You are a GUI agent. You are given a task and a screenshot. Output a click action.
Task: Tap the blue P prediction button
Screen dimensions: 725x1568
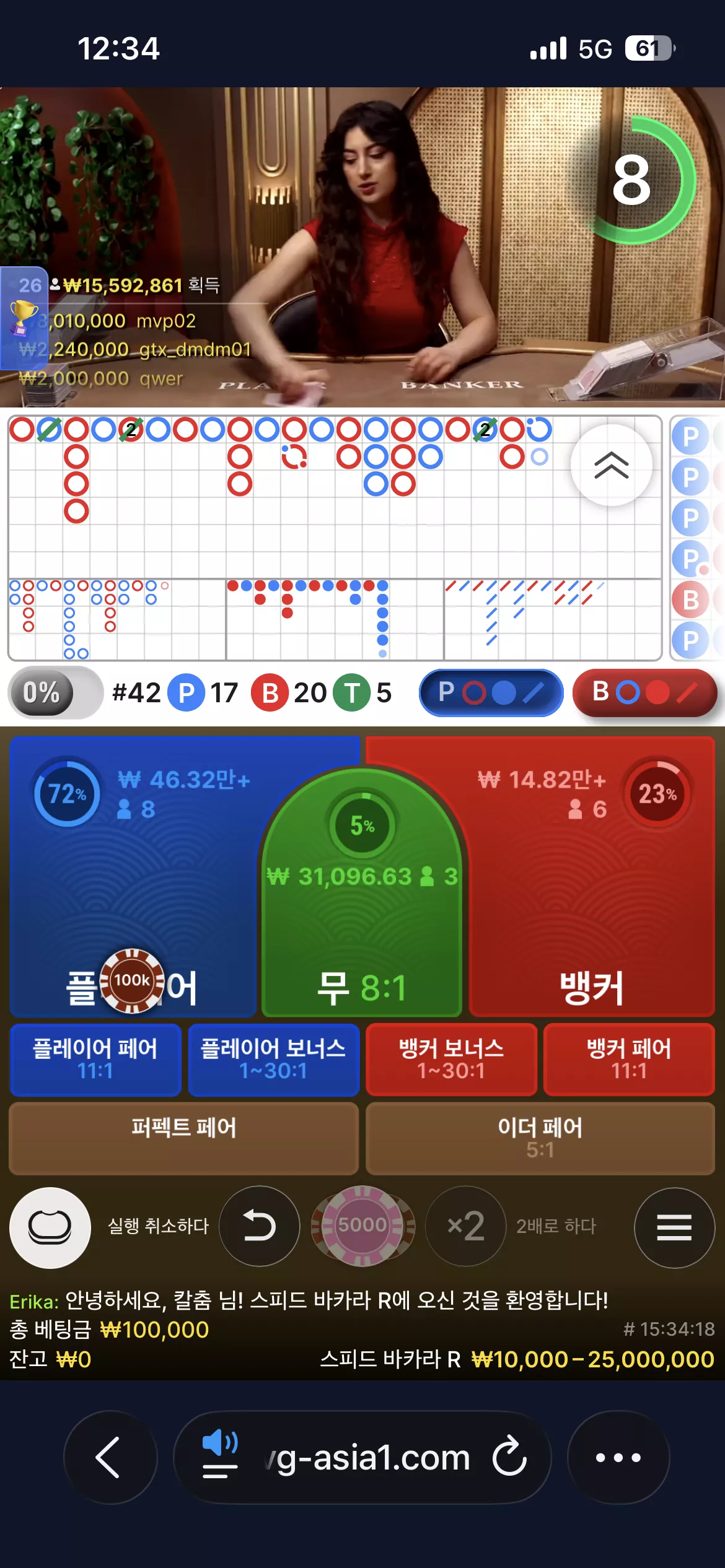tap(491, 692)
